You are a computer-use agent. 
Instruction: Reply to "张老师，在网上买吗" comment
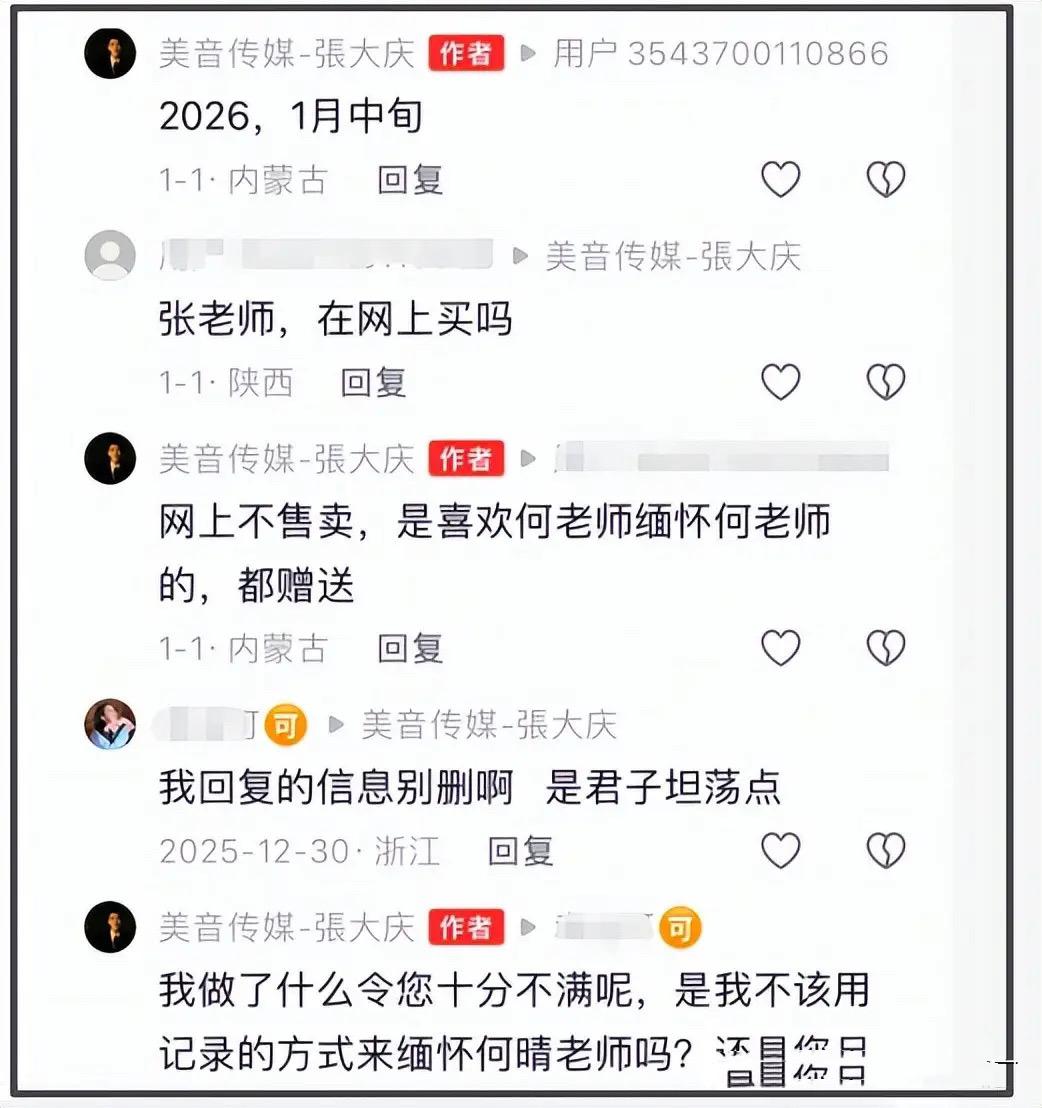pos(373,382)
